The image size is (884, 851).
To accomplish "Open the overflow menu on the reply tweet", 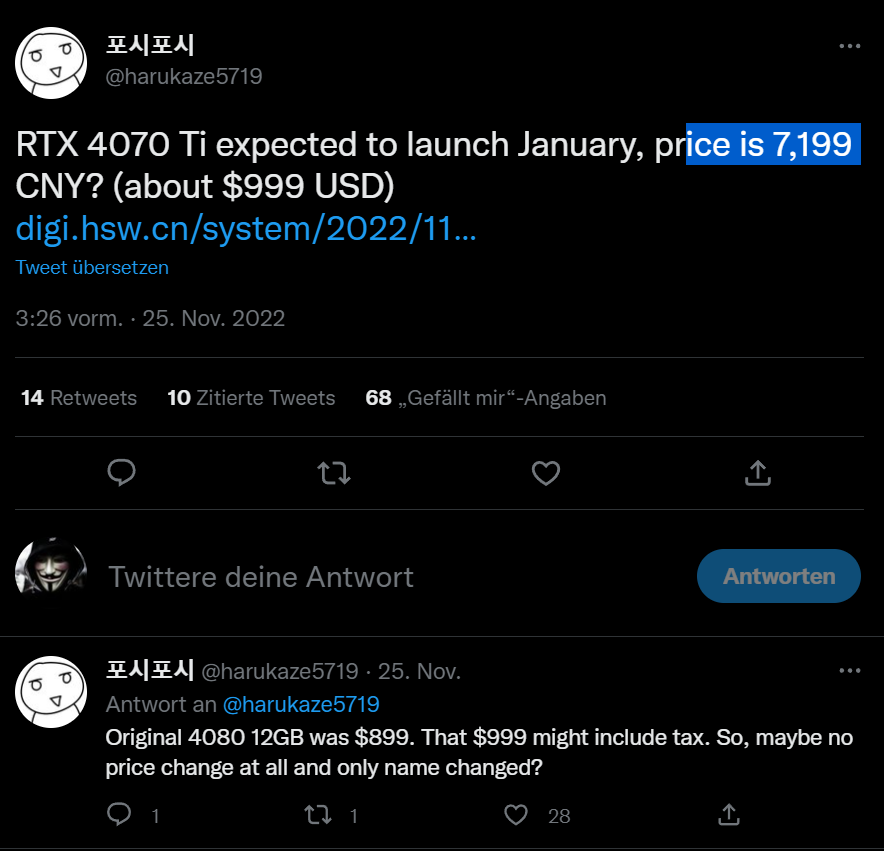I will pos(849,670).
